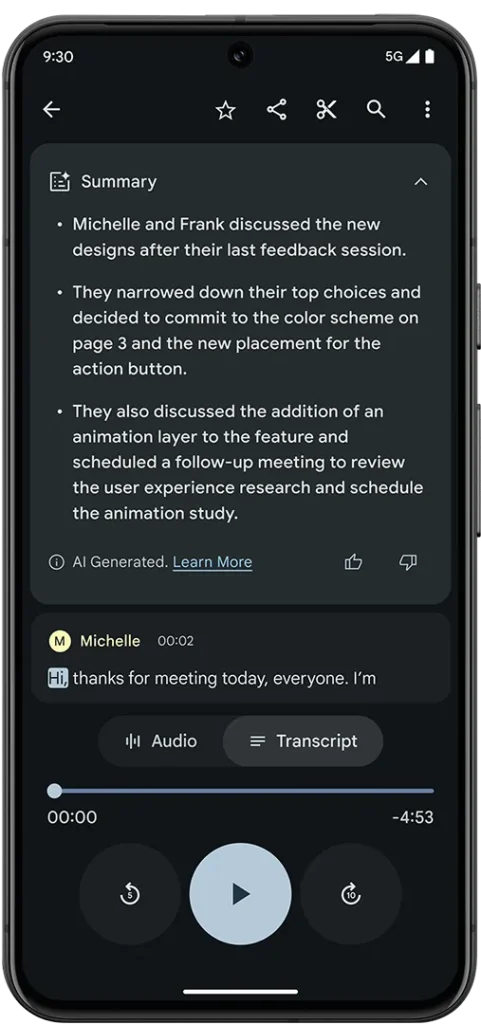Screen dimensions: 481x1024
Task: Go back using the arrow icon
Action: click(52, 110)
